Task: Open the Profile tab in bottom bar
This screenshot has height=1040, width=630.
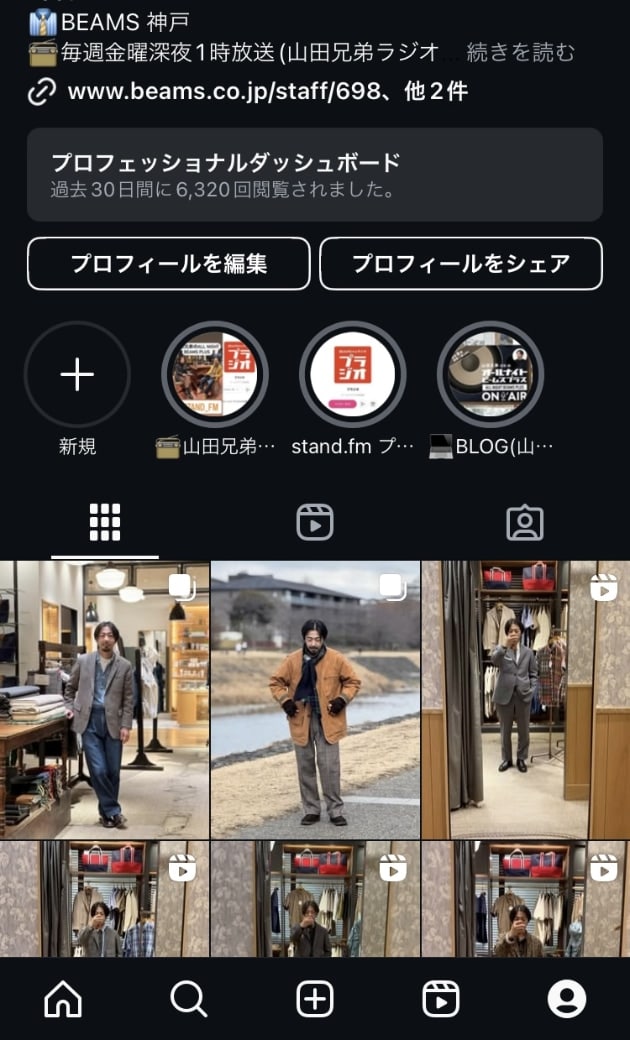Action: [x=566, y=998]
